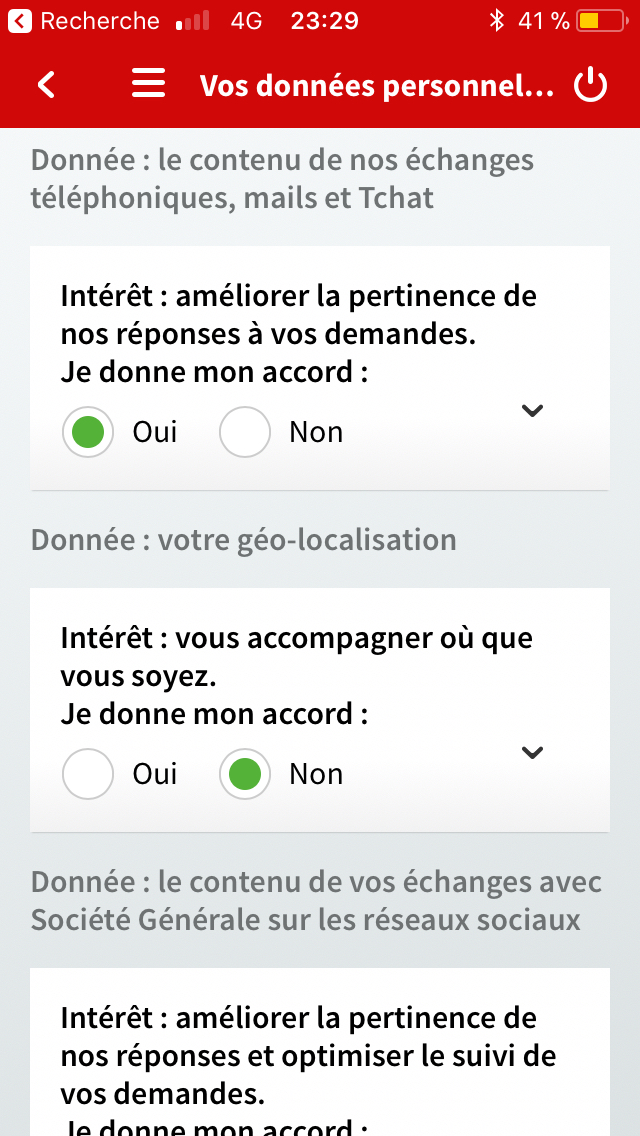
Task: Return to Recherche via status bar
Action: [x=83, y=21]
